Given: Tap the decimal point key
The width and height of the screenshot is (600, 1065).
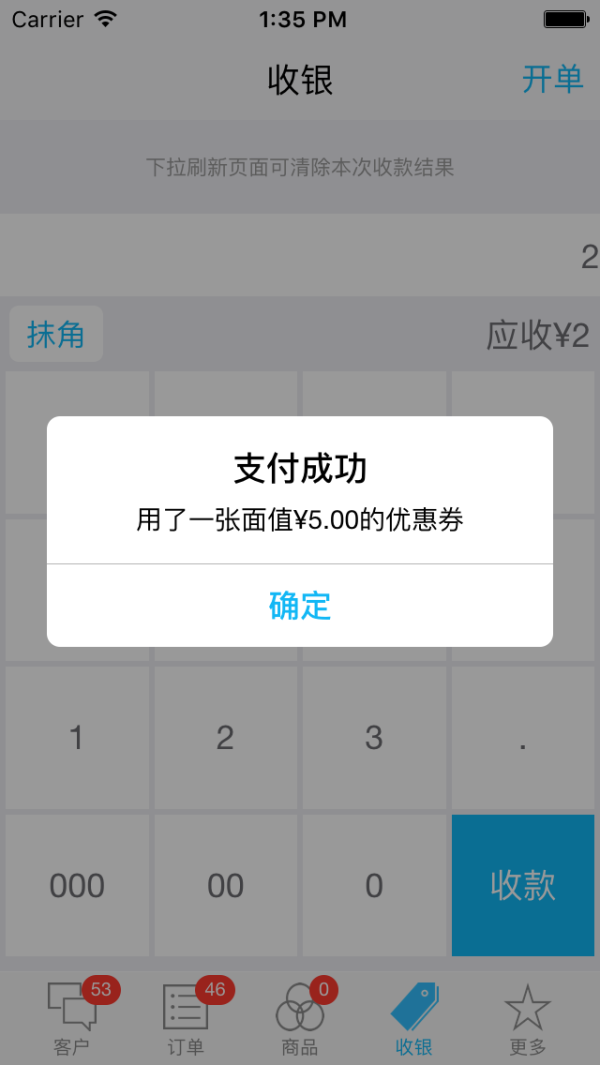Looking at the screenshot, I should [x=523, y=738].
